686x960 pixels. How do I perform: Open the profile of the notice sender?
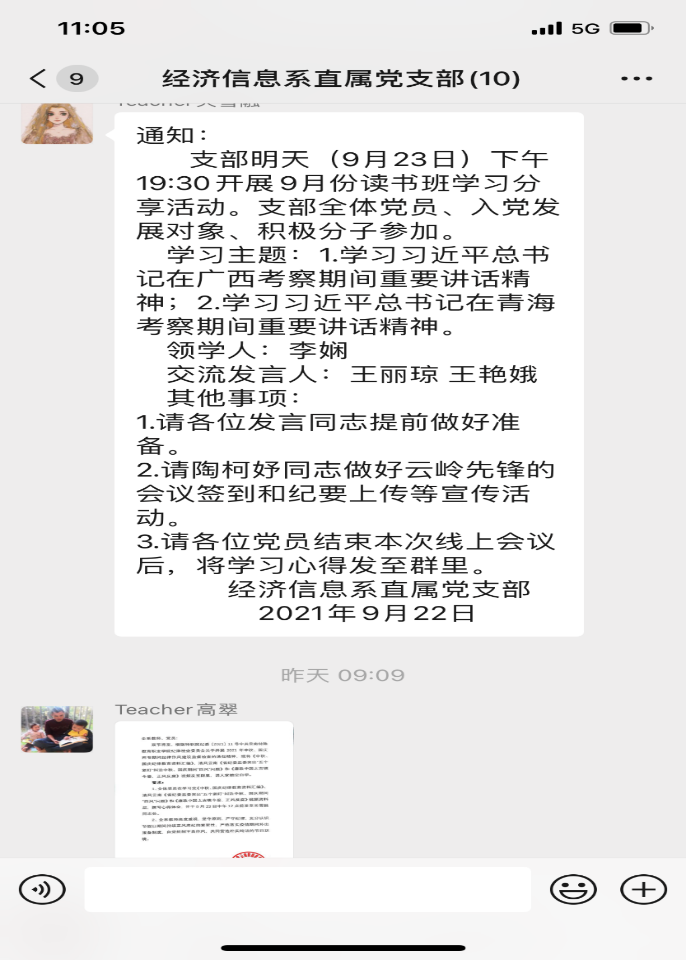57,121
